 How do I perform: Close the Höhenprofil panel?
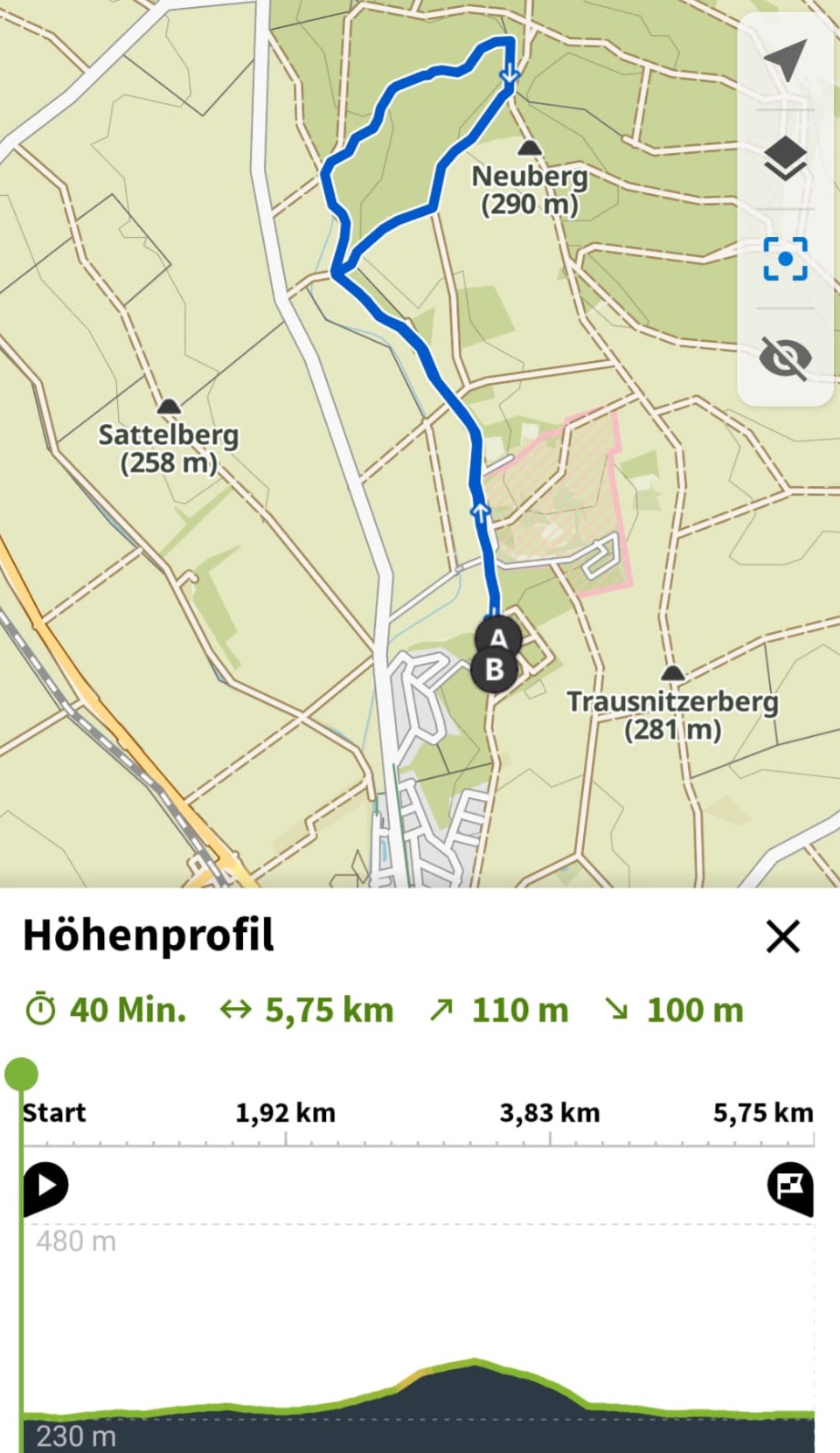[782, 936]
